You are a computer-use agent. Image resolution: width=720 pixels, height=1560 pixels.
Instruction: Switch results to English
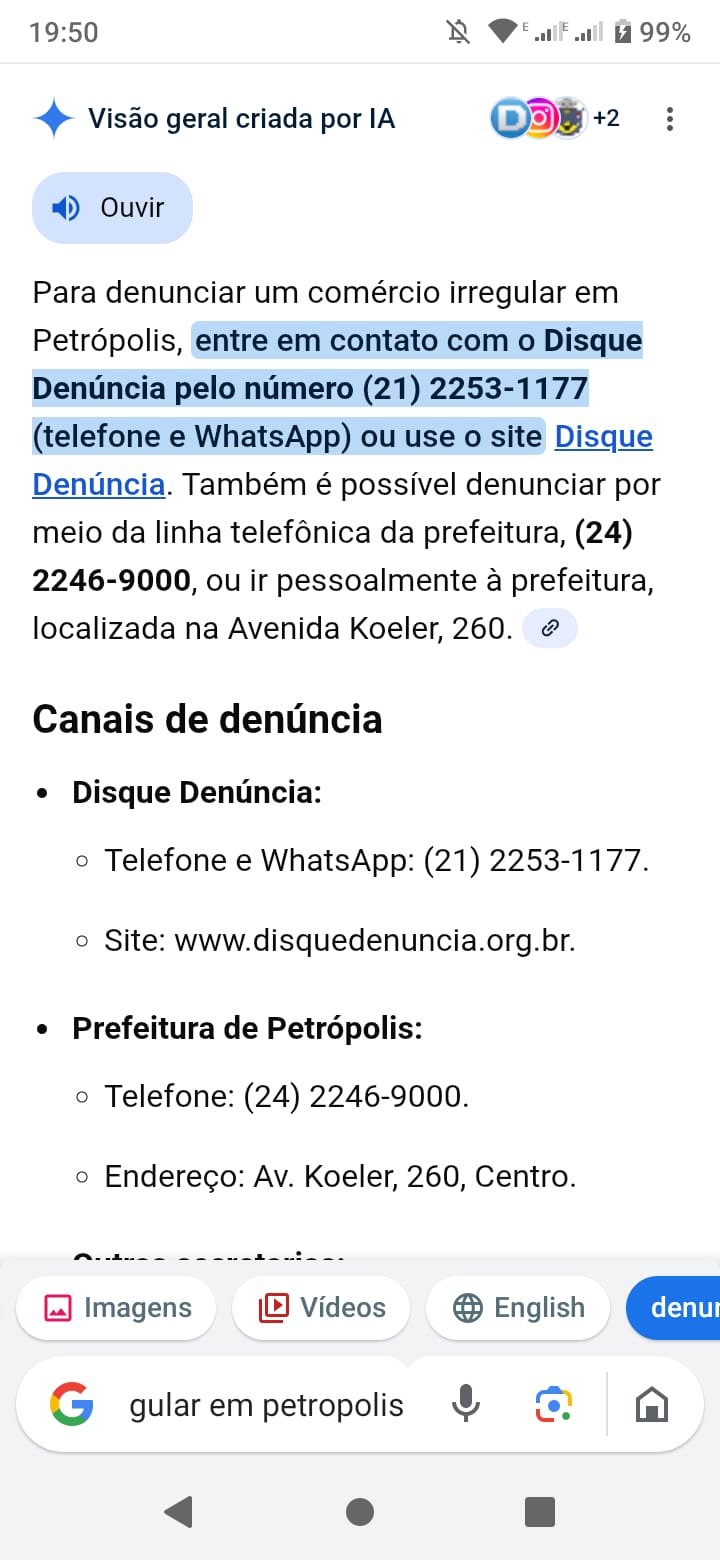click(518, 1308)
